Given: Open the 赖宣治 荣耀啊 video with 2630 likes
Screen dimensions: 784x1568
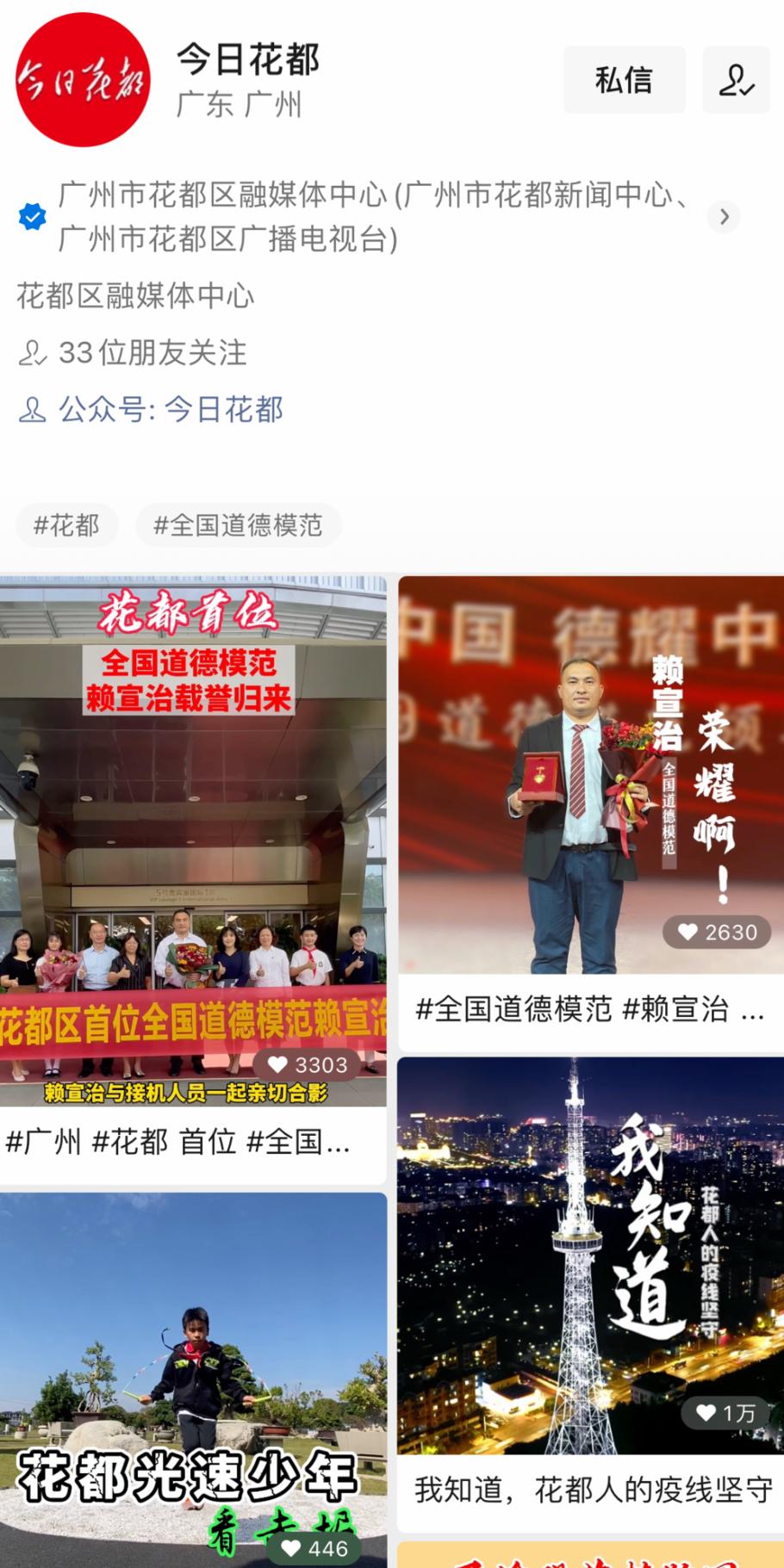Looking at the screenshot, I should point(591,775).
